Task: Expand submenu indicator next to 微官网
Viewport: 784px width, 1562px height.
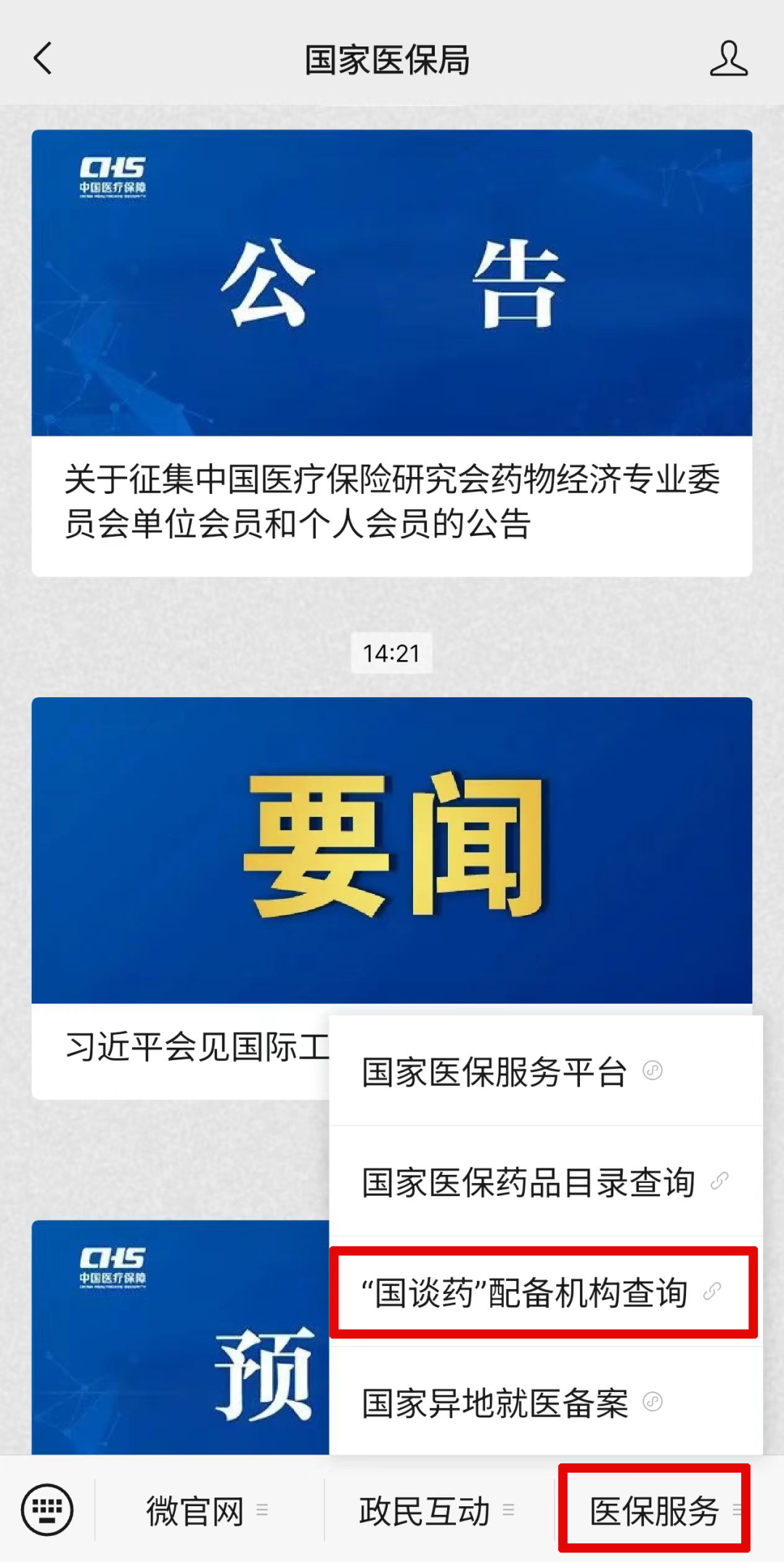Action: coord(261,1511)
